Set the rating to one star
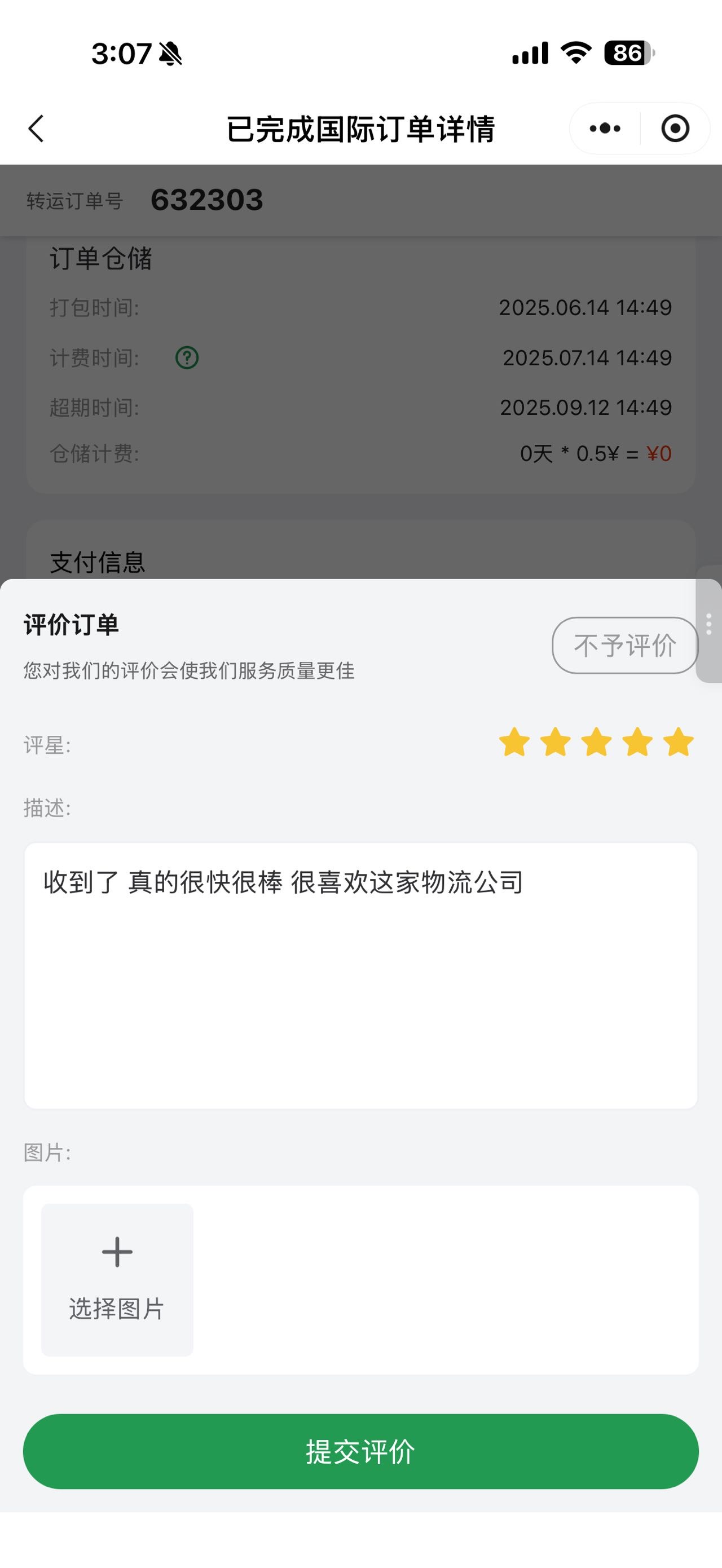This screenshot has height=1568, width=722. click(514, 743)
